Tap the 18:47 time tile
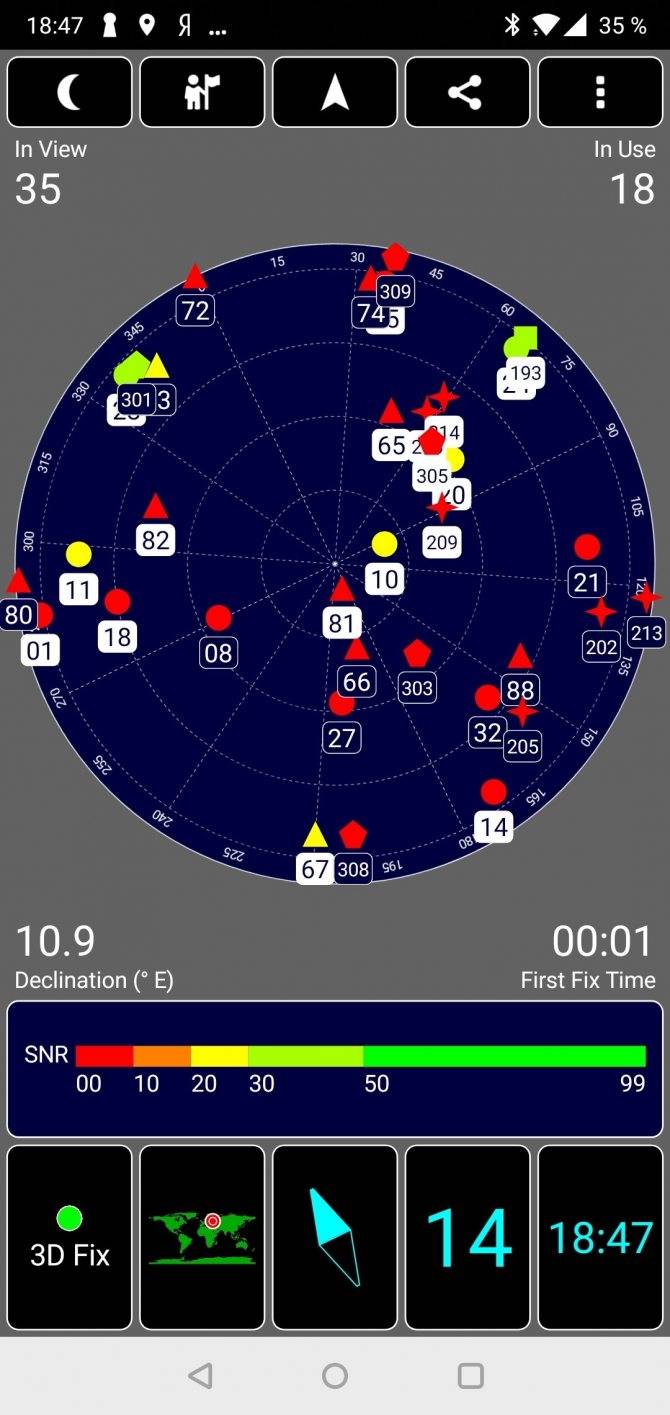This screenshot has width=670, height=1415. 600,1238
